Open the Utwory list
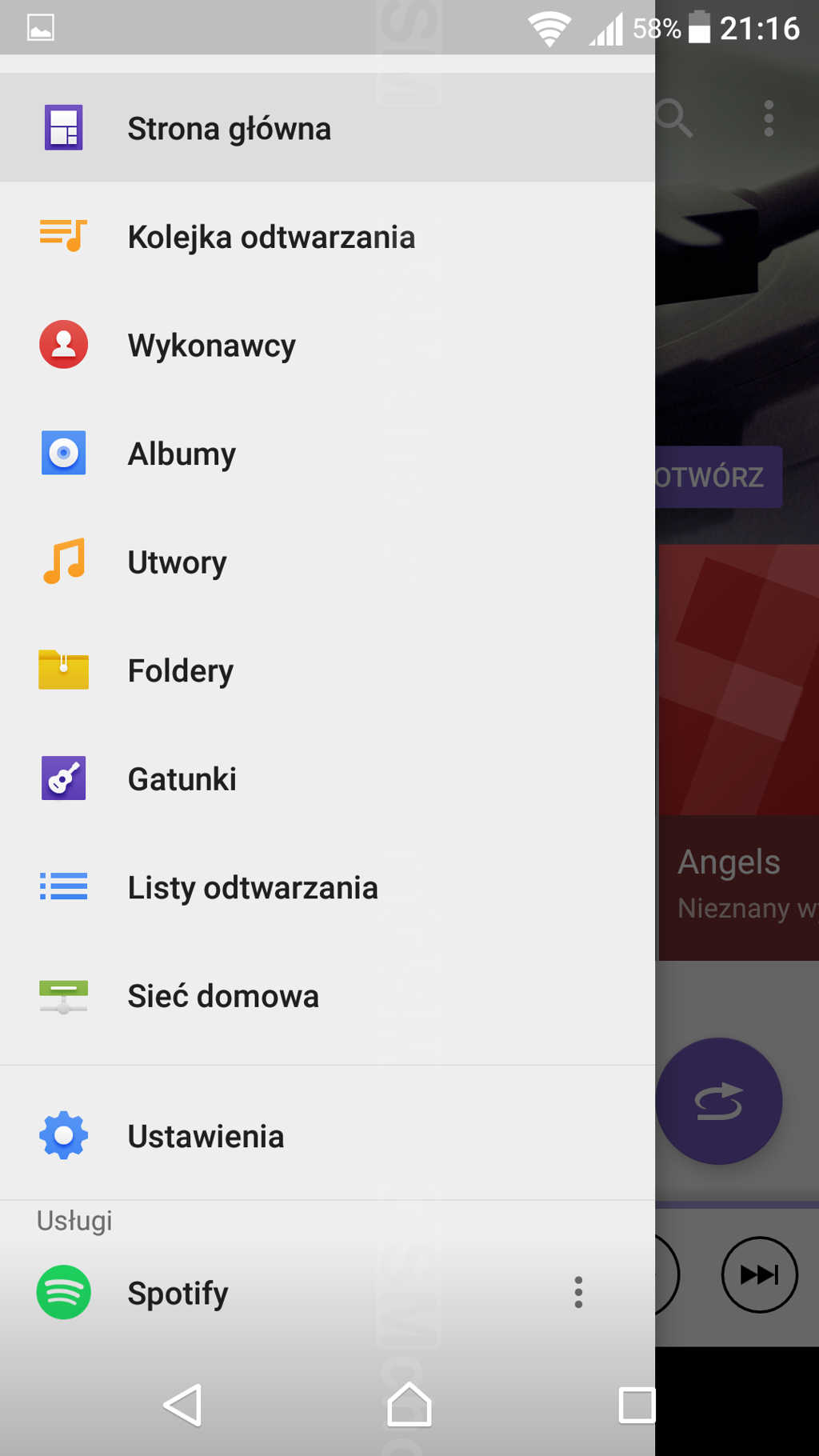 tap(177, 562)
